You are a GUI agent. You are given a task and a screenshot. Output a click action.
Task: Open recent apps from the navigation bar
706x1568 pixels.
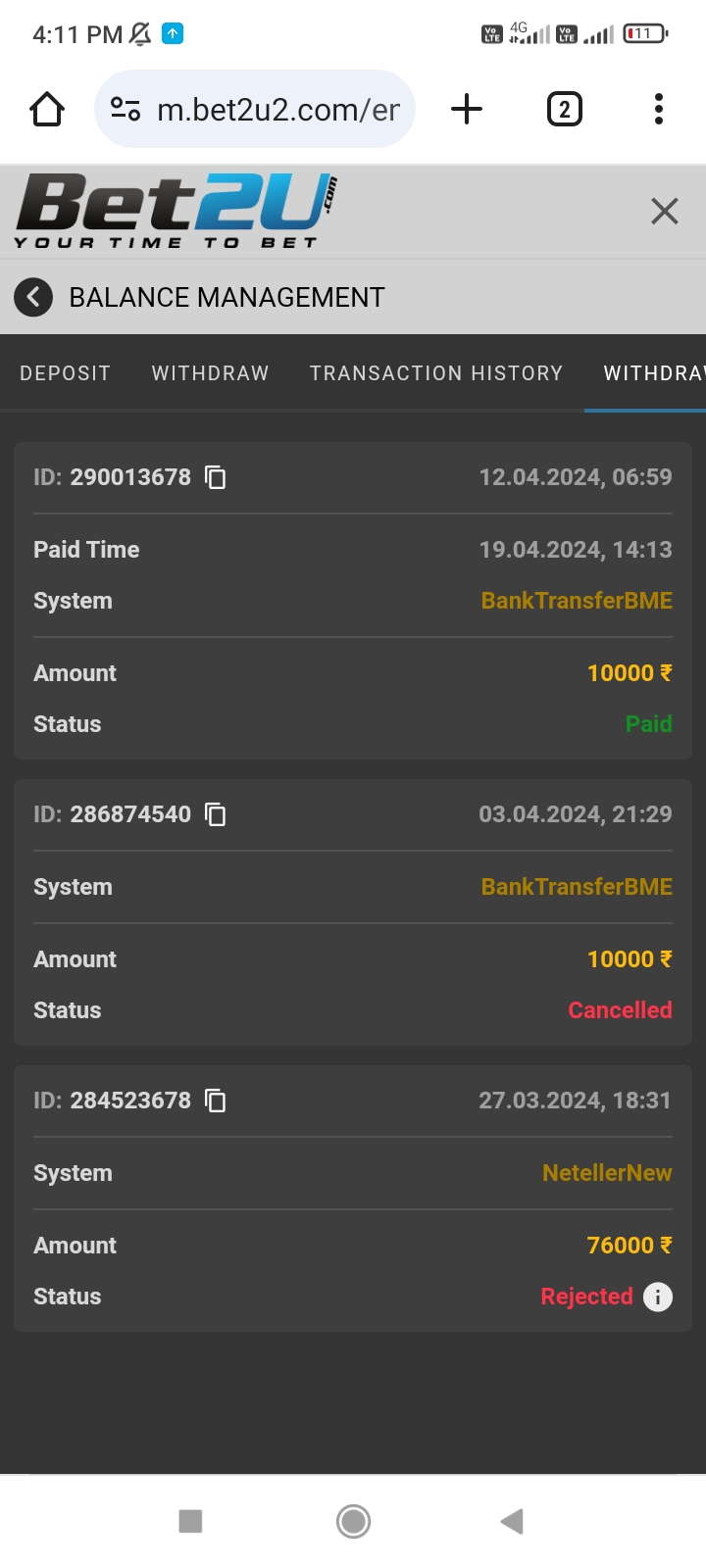tap(190, 1521)
